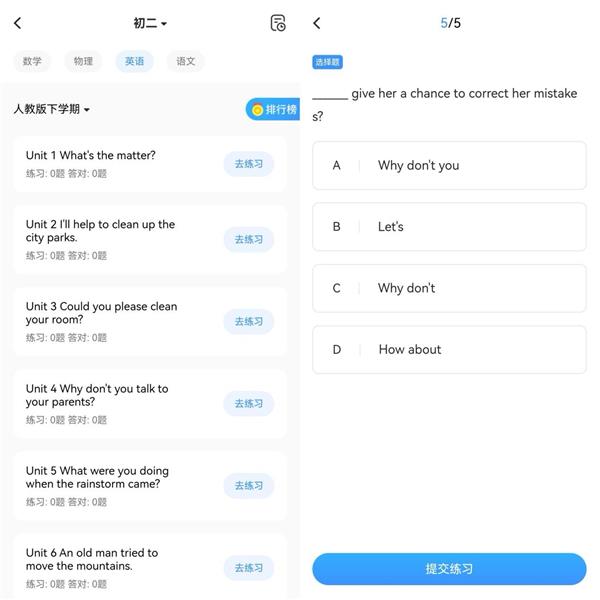The width and height of the screenshot is (600, 600).
Task: Open the 初二 grade dropdown
Action: coord(150,23)
